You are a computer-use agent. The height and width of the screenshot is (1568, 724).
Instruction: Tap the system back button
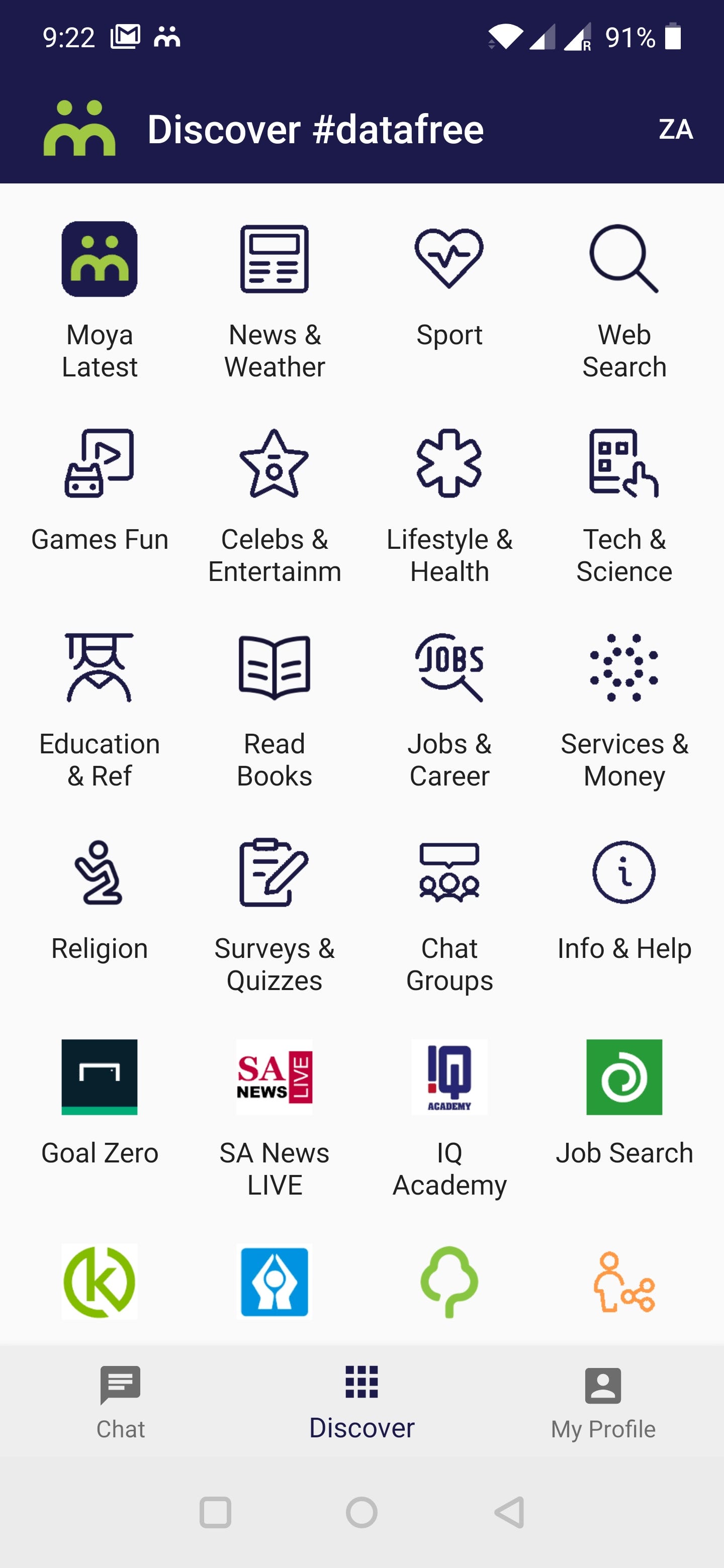click(x=510, y=1513)
